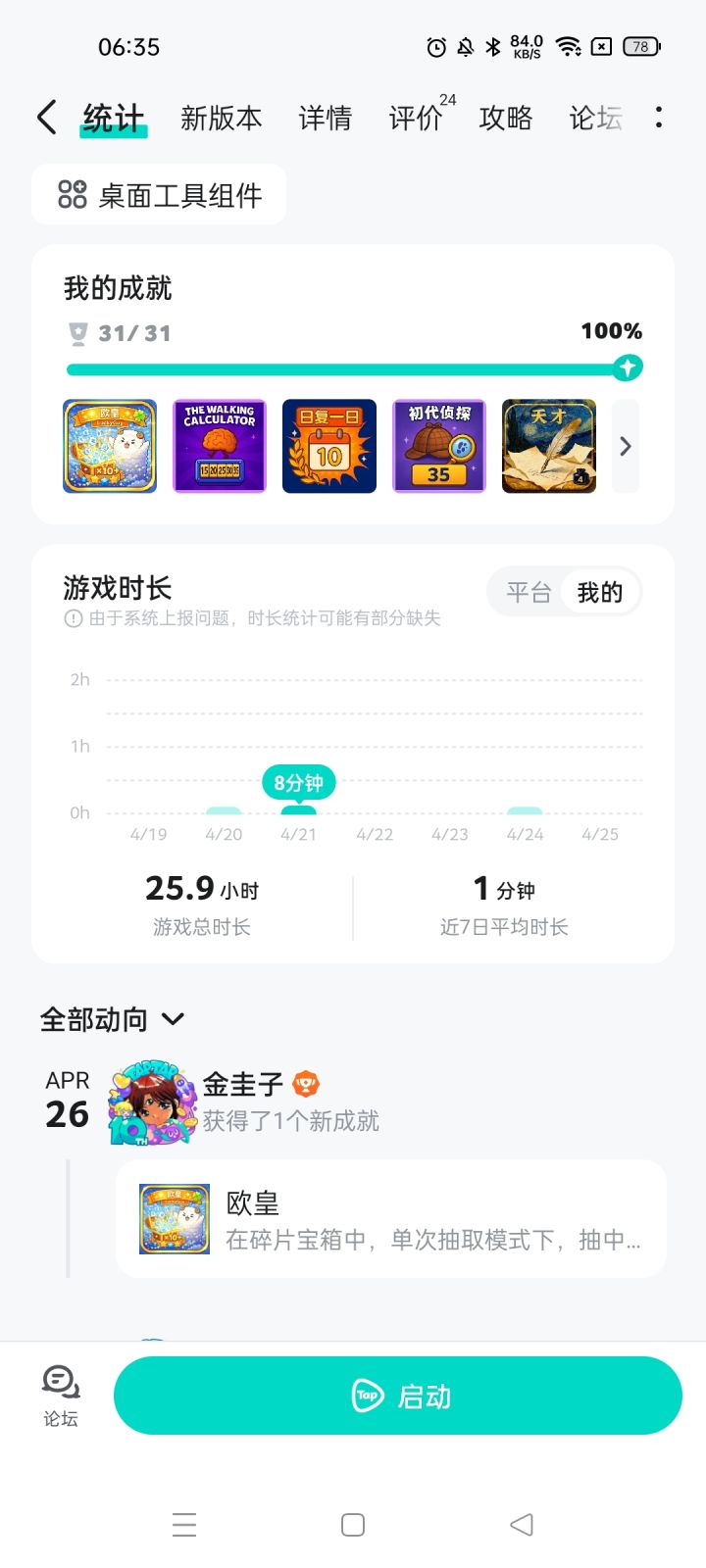Open The Walking Calculator achievement badge
The width and height of the screenshot is (706, 1568).
tap(220, 446)
